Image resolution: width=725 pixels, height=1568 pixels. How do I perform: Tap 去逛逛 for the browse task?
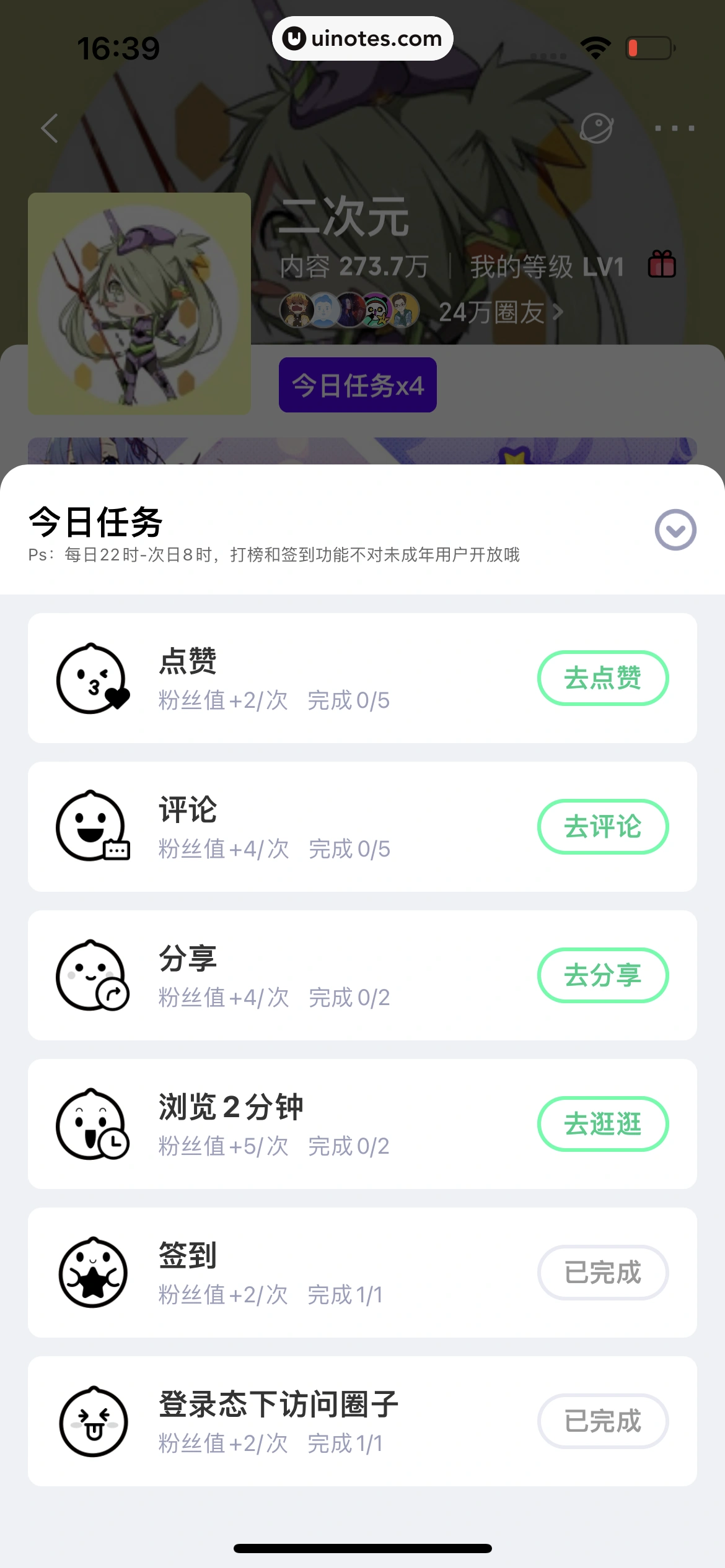pyautogui.click(x=602, y=1124)
